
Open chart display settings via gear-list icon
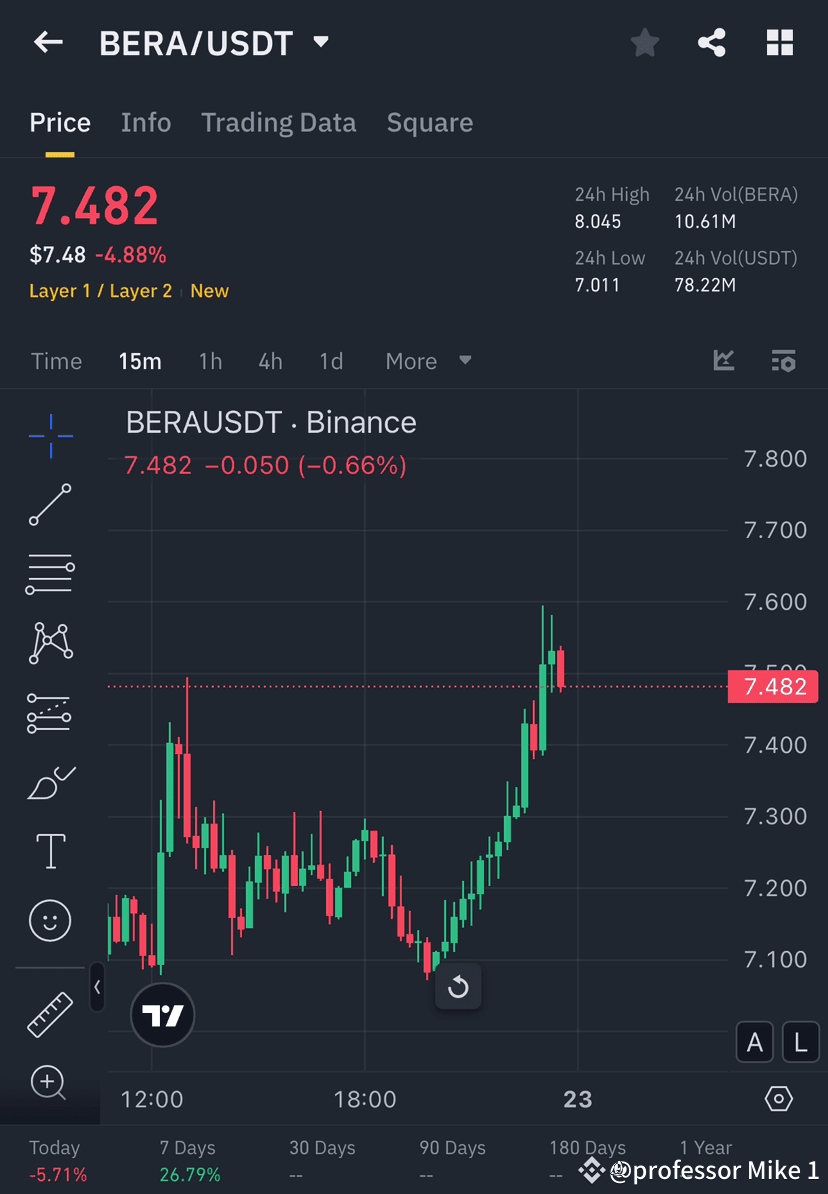click(784, 361)
